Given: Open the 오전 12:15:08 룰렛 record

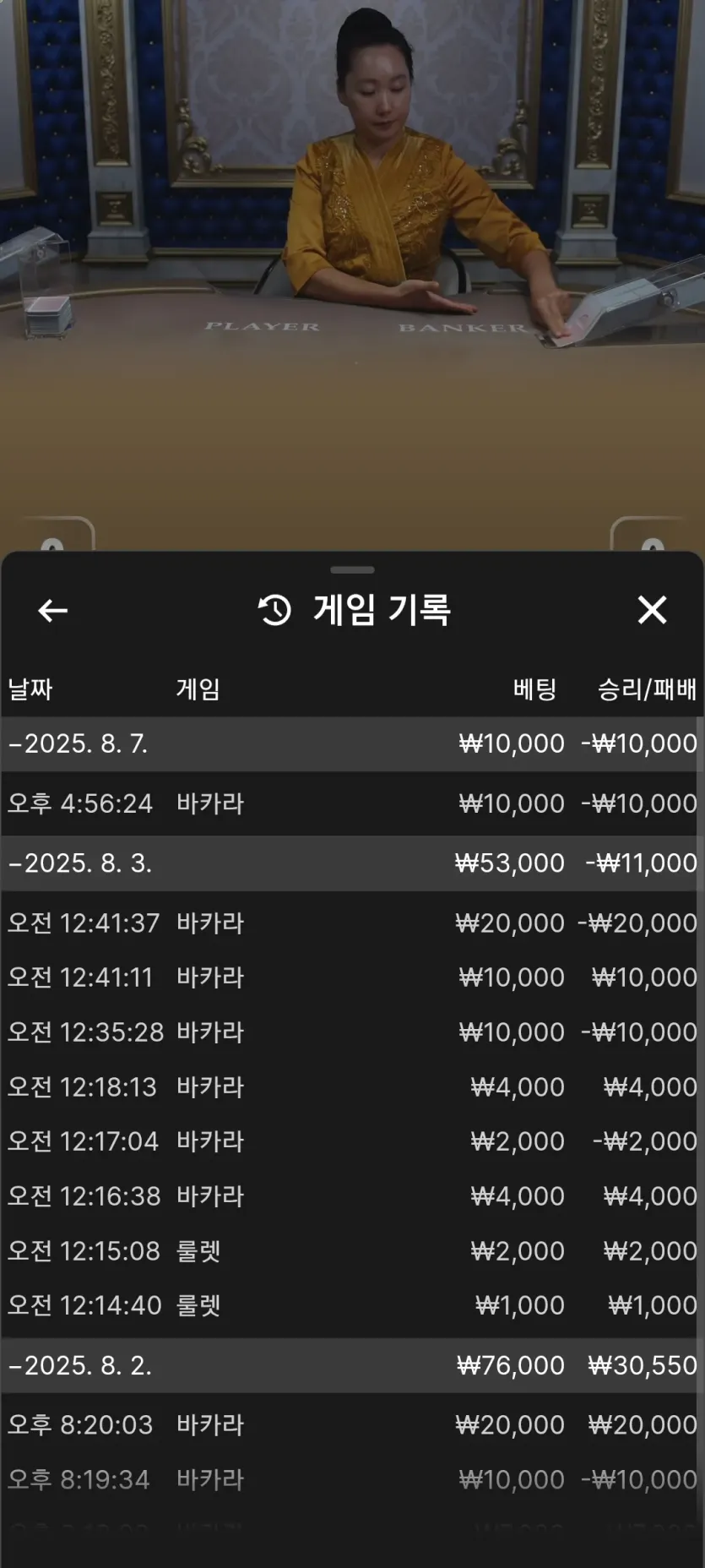Looking at the screenshot, I should coord(351,1250).
